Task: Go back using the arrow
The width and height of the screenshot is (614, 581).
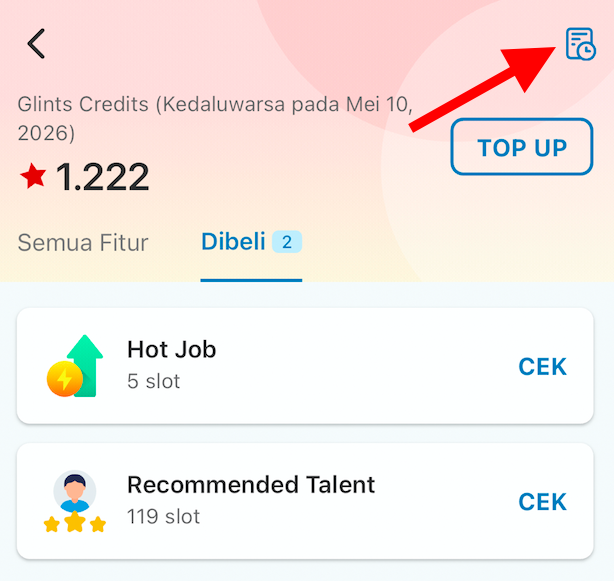Action: (36, 44)
